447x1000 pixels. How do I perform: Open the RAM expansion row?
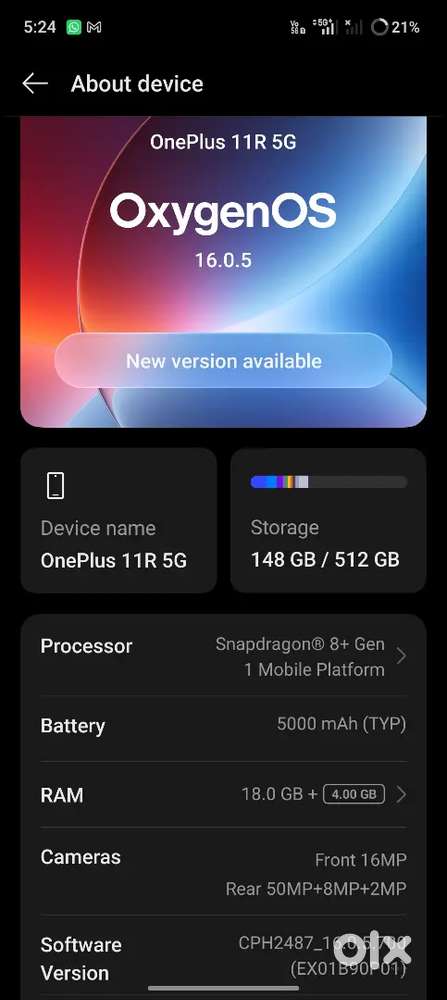pyautogui.click(x=223, y=795)
